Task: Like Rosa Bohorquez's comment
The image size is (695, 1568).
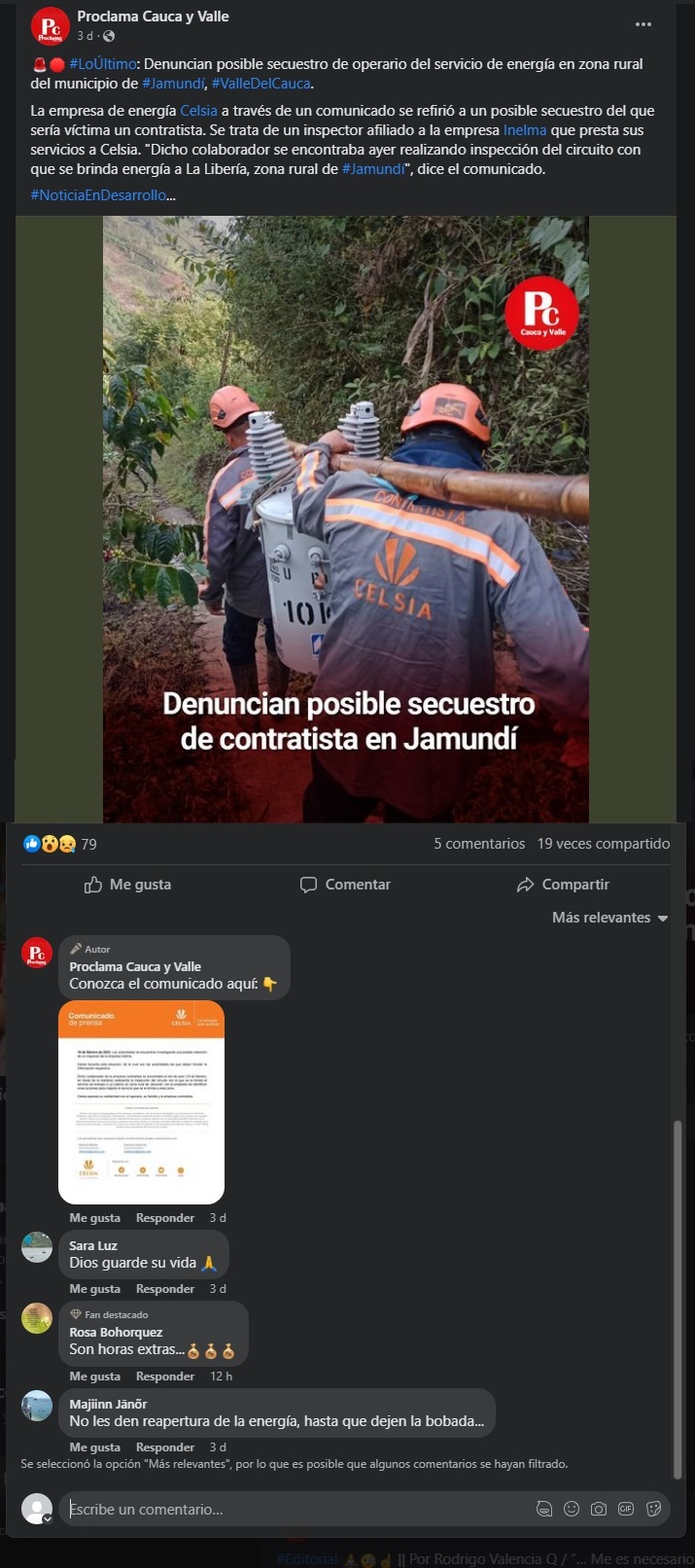Action: pyautogui.click(x=95, y=1376)
